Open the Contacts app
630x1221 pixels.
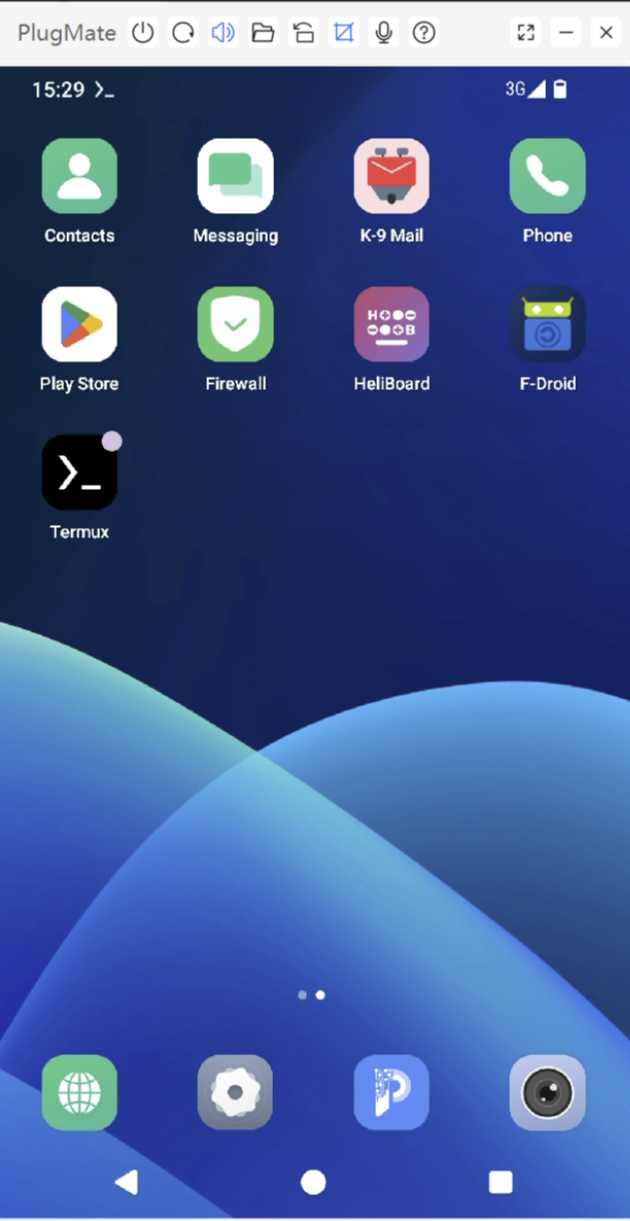[79, 176]
